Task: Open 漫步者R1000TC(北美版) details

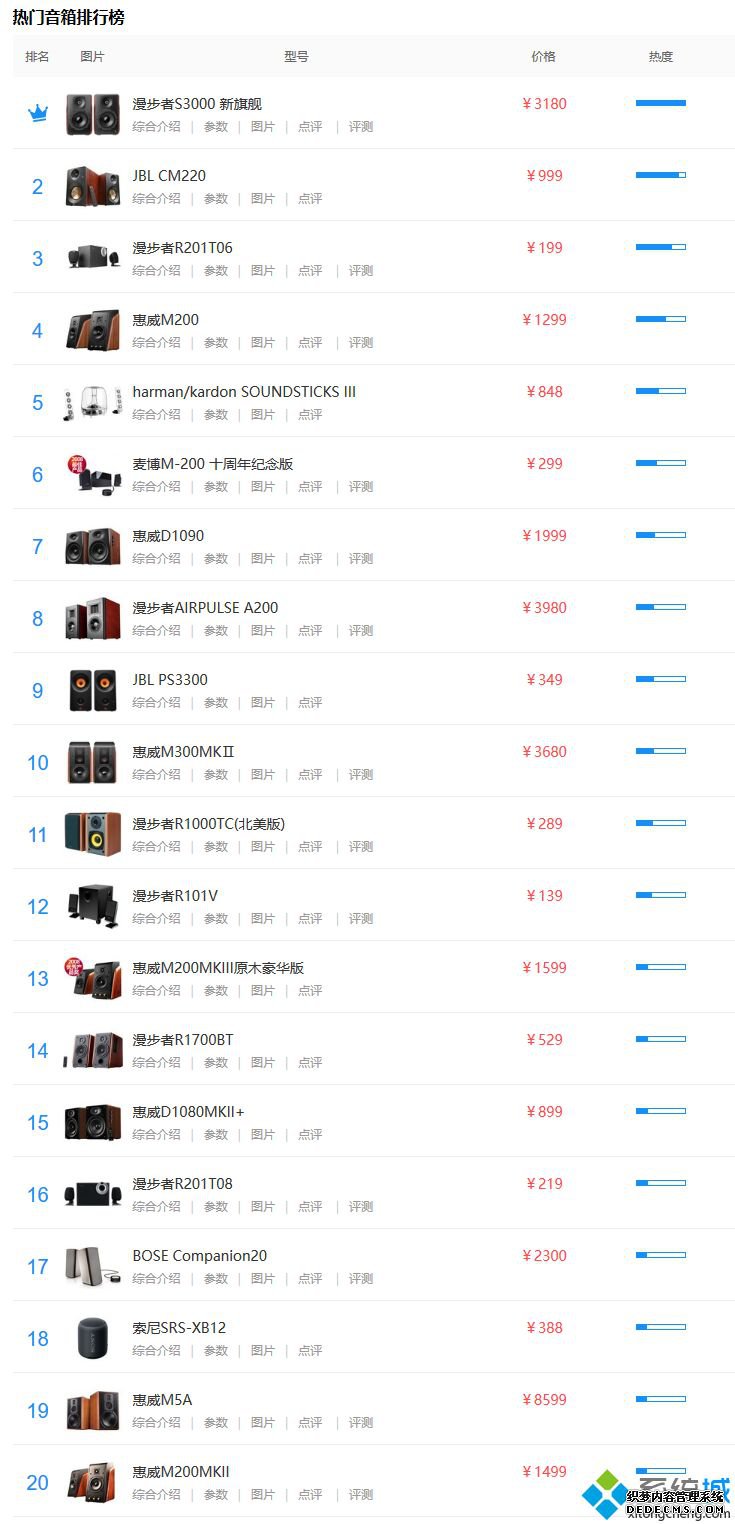Action: (x=209, y=824)
